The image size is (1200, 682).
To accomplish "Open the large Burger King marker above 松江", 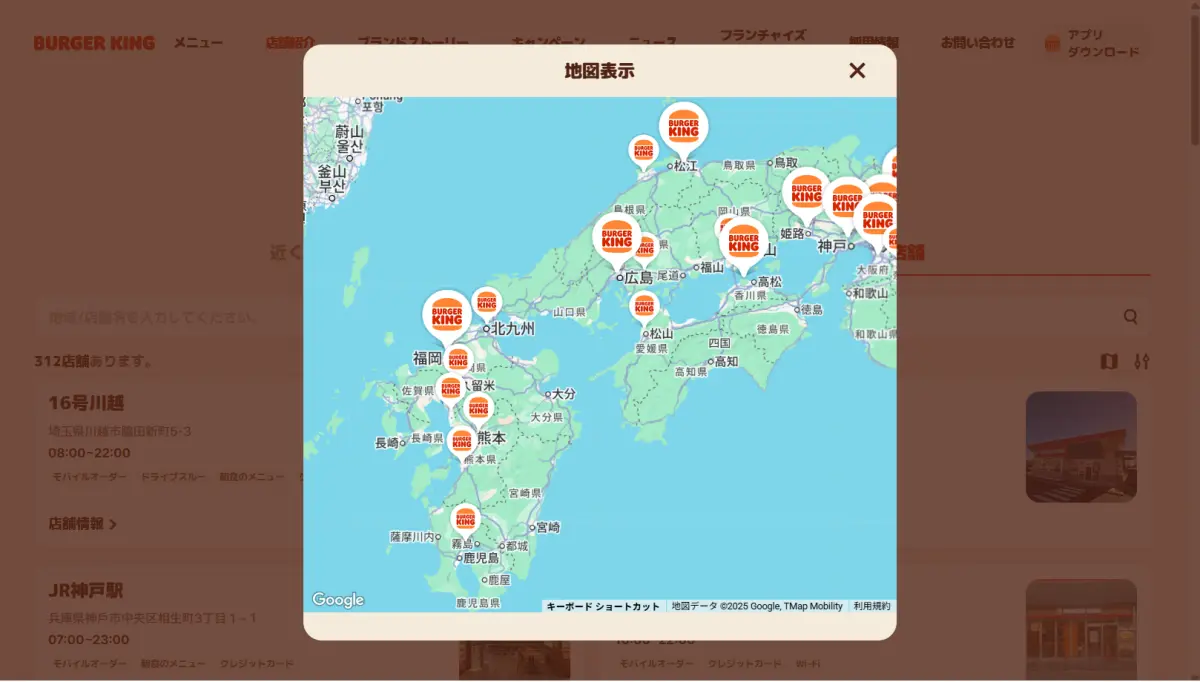I will (x=684, y=126).
